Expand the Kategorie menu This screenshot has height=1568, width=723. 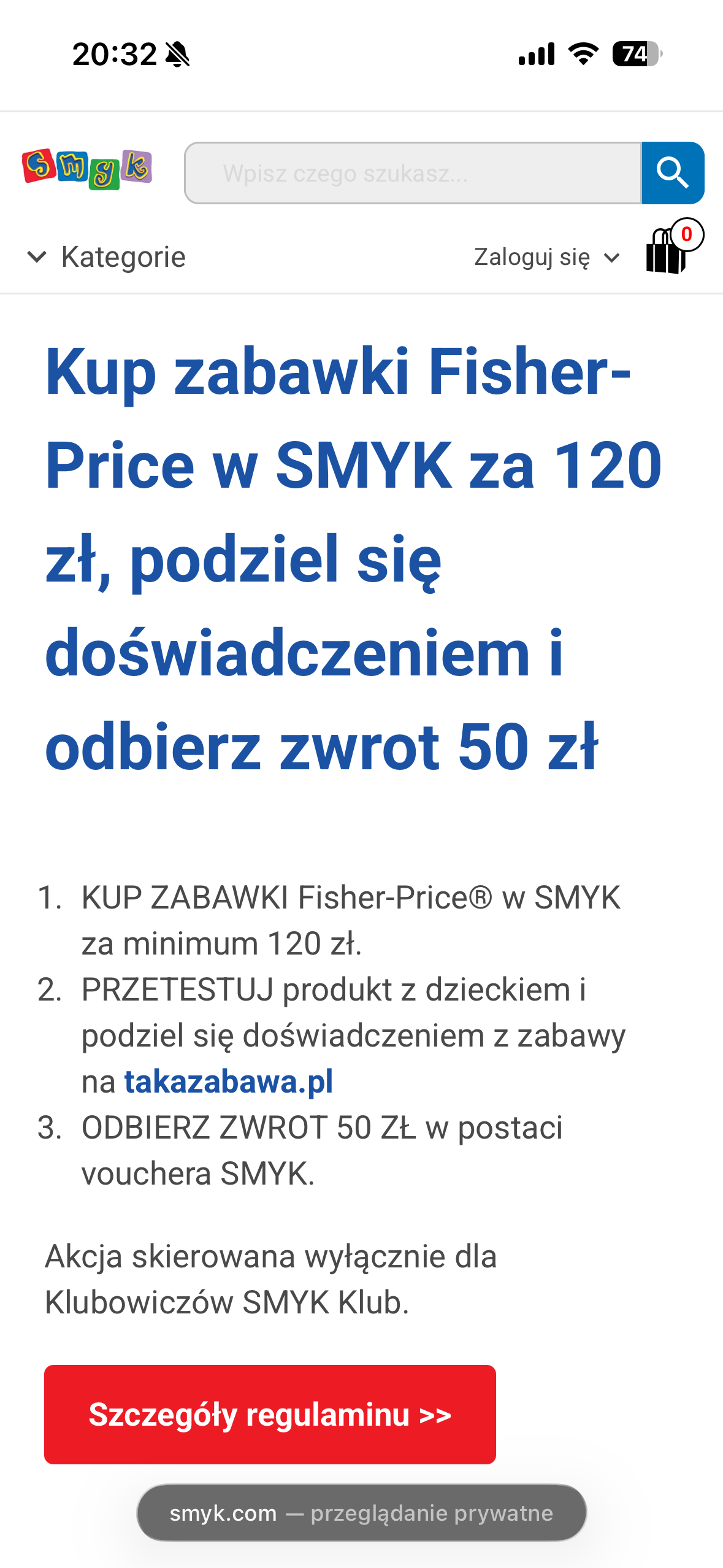point(107,257)
